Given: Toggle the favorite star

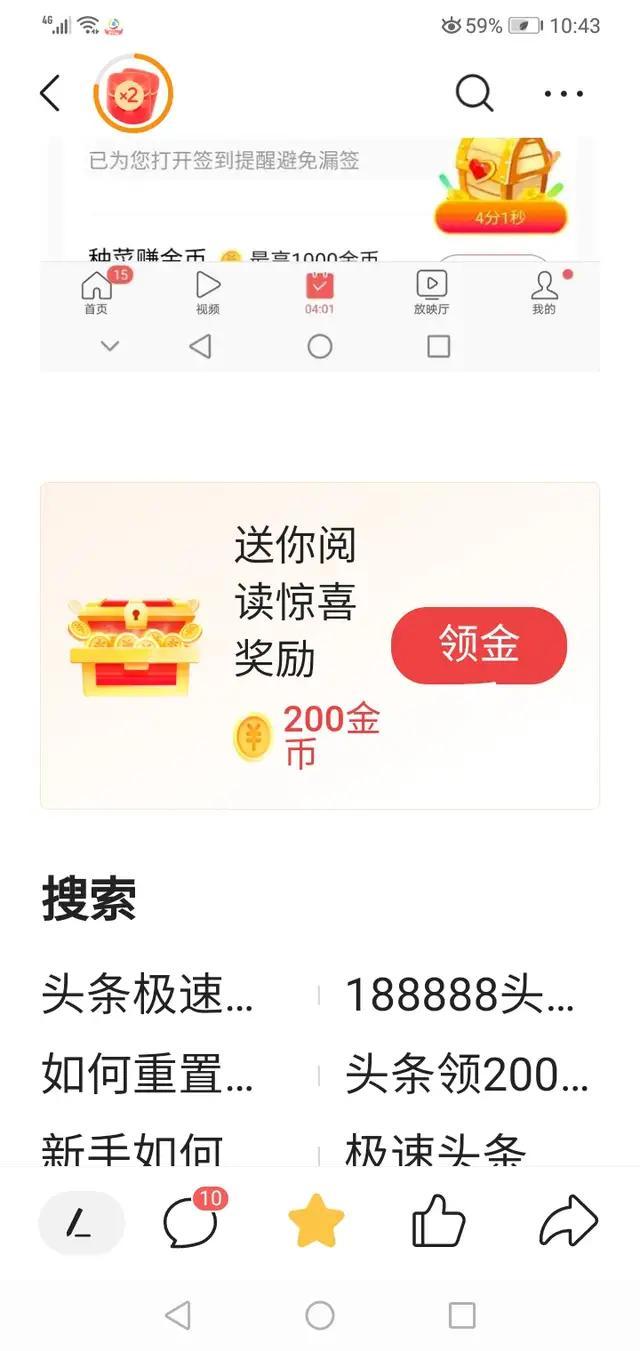Looking at the screenshot, I should (x=316, y=1223).
